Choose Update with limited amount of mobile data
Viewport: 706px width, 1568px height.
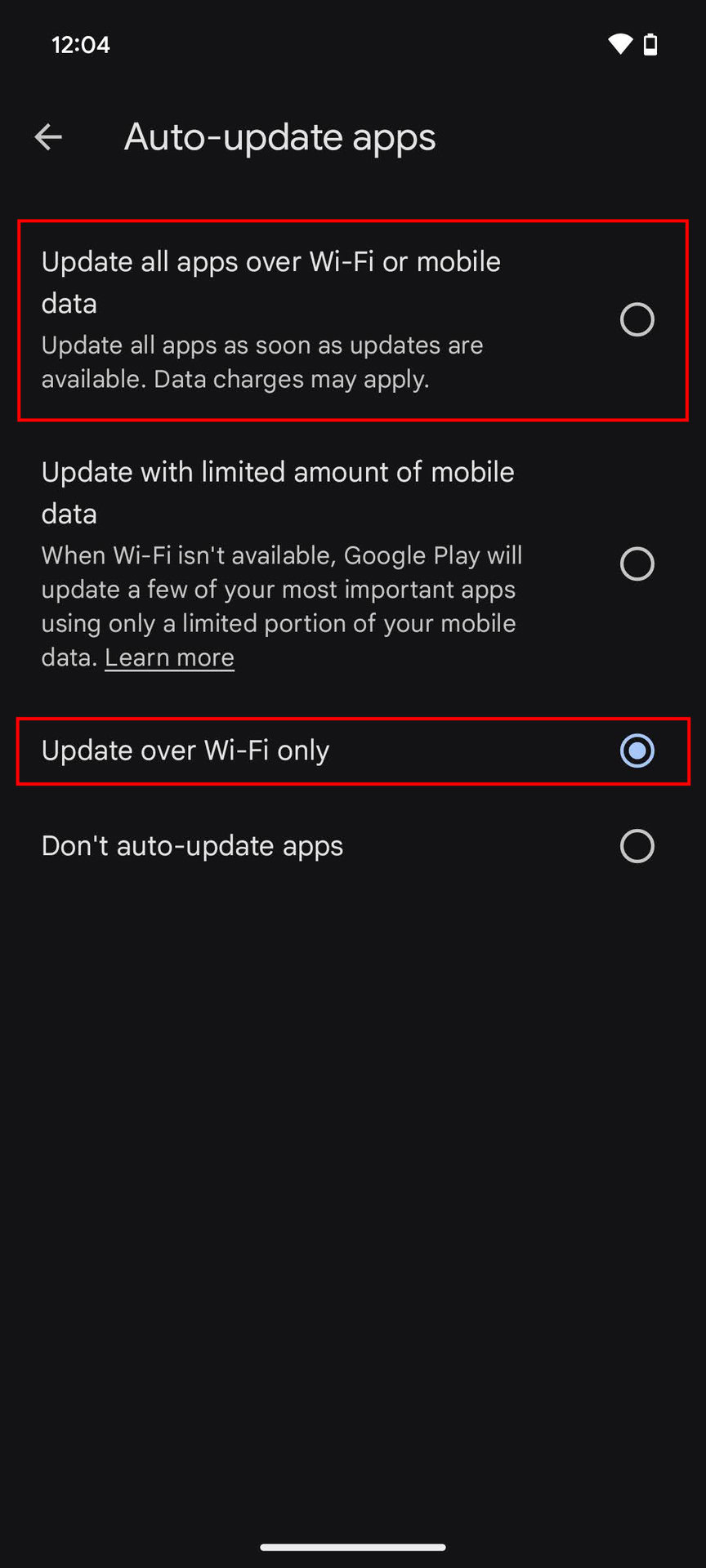pyautogui.click(x=353, y=564)
